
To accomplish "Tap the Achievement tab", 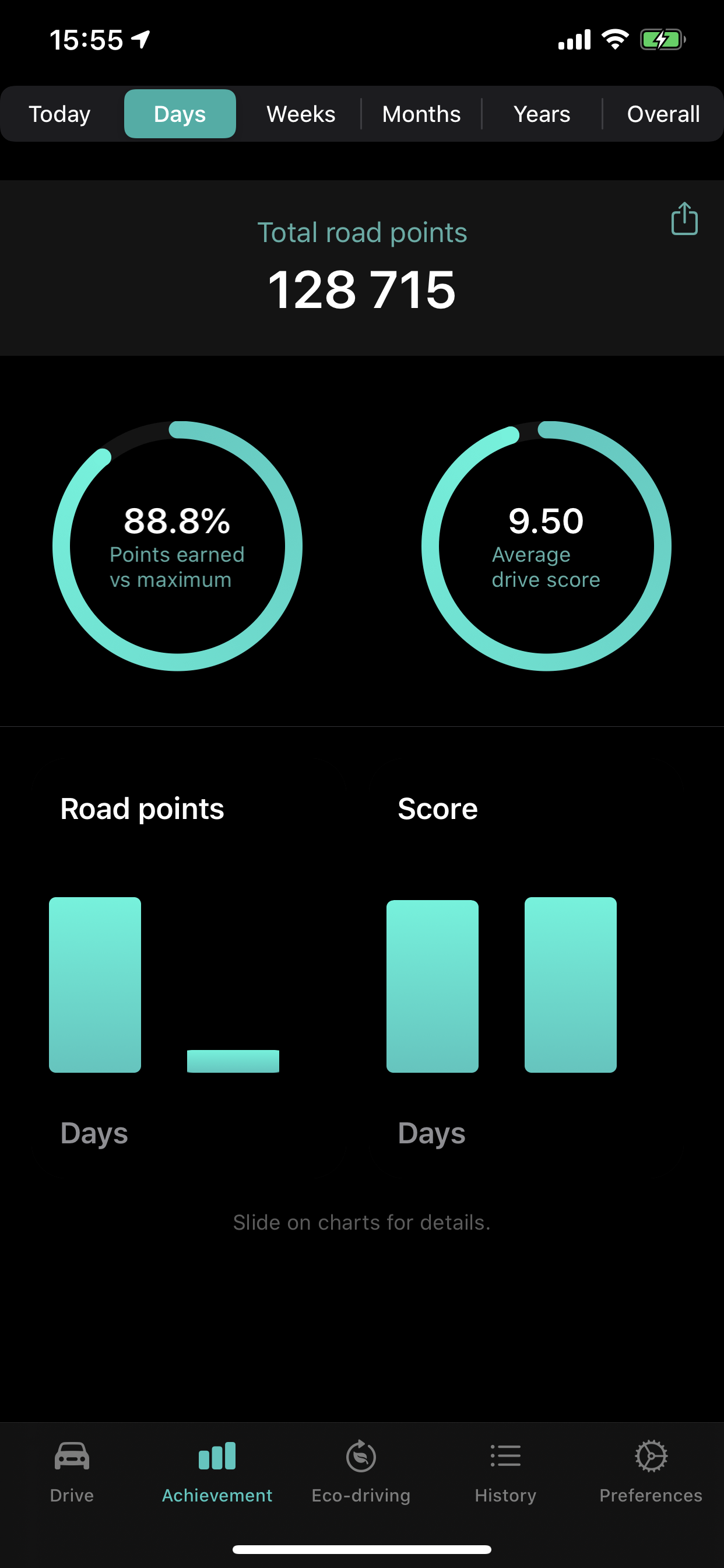I will click(217, 1471).
